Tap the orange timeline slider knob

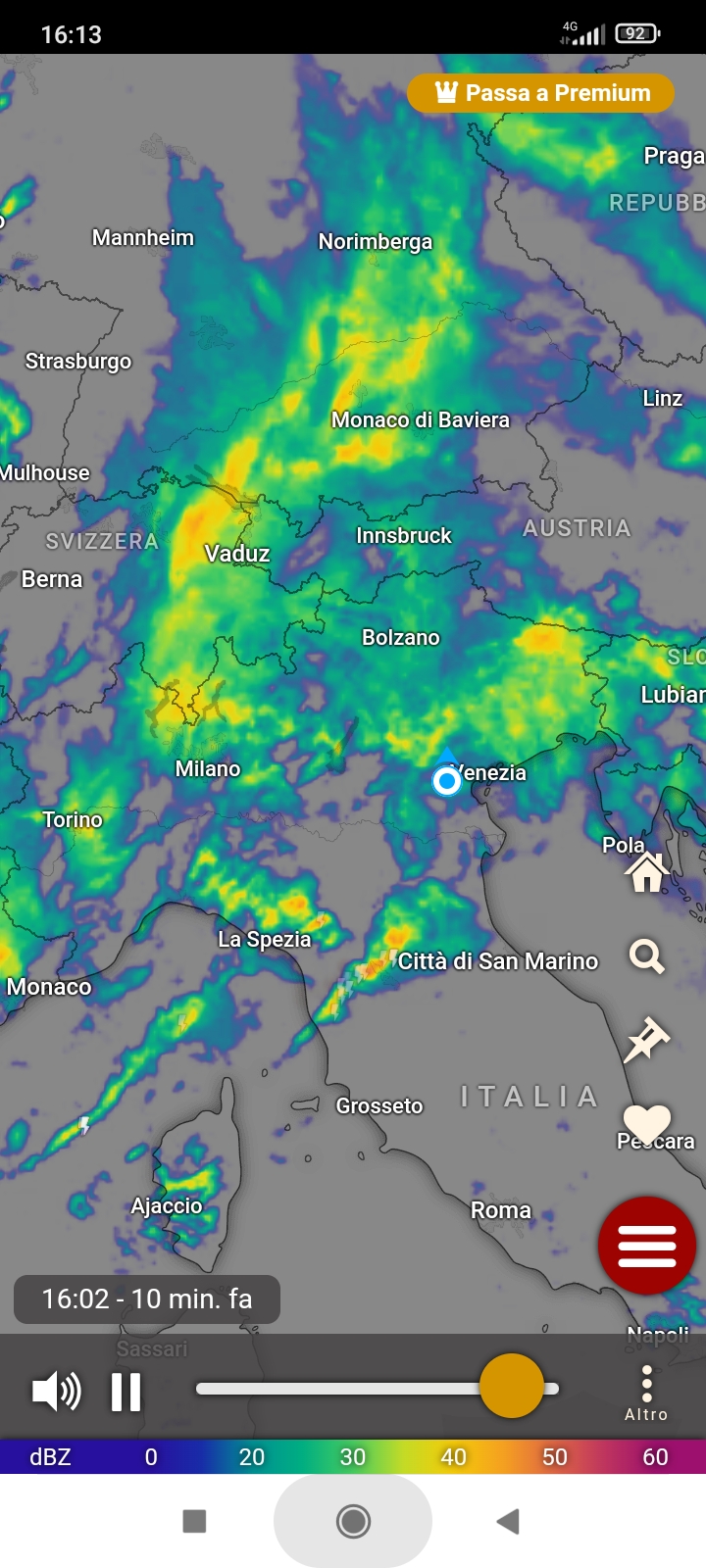coord(511,1386)
